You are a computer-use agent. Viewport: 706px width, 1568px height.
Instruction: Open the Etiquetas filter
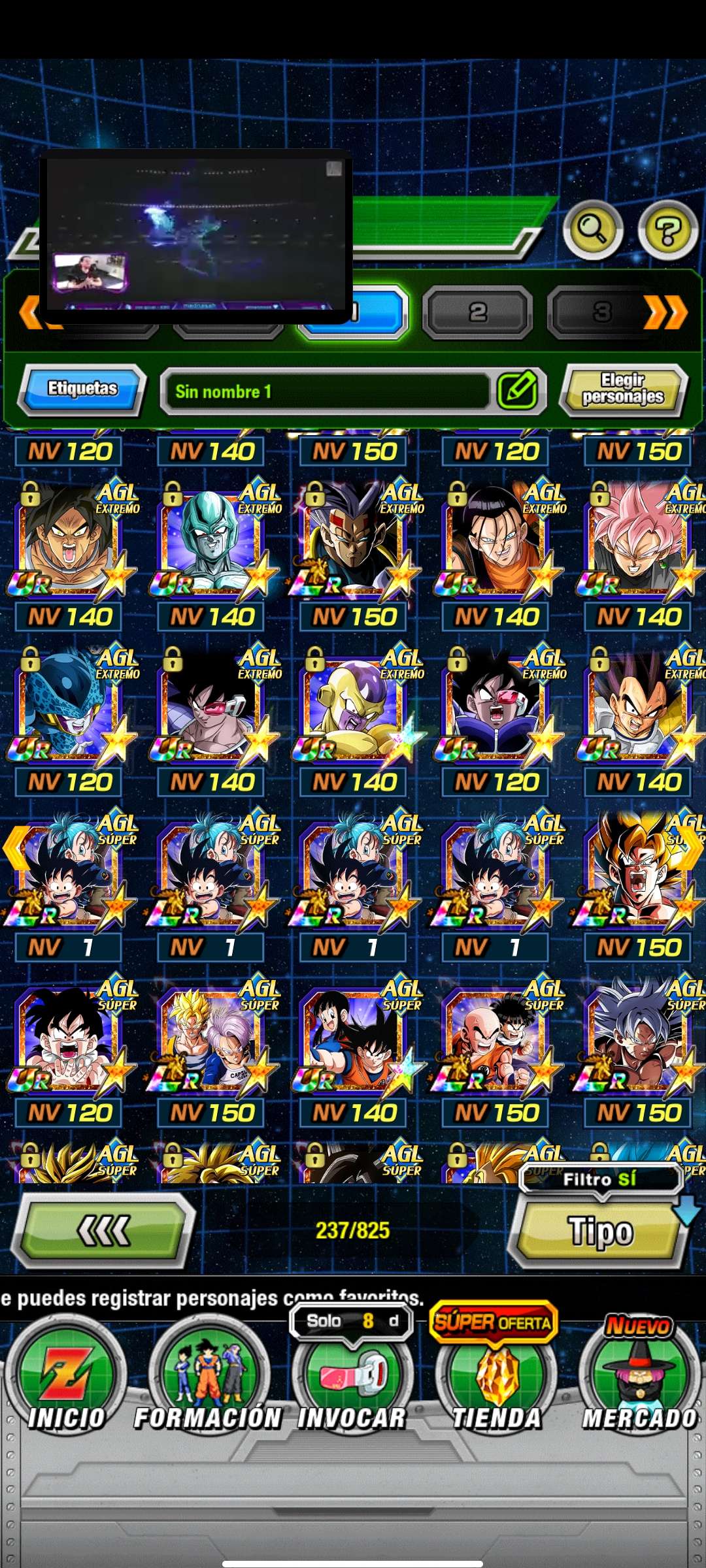click(x=82, y=389)
